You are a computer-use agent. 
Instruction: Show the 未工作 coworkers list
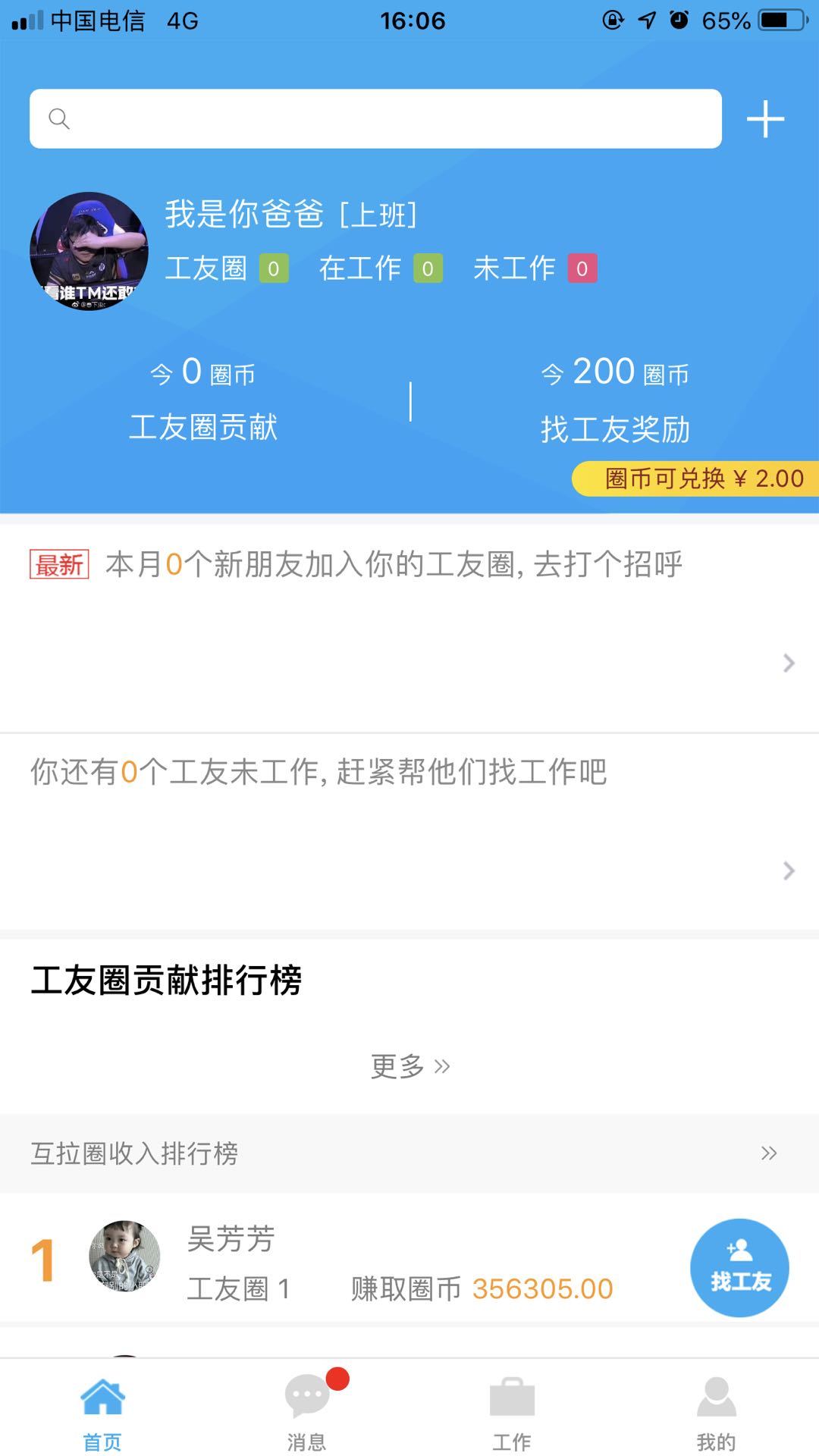point(535,268)
